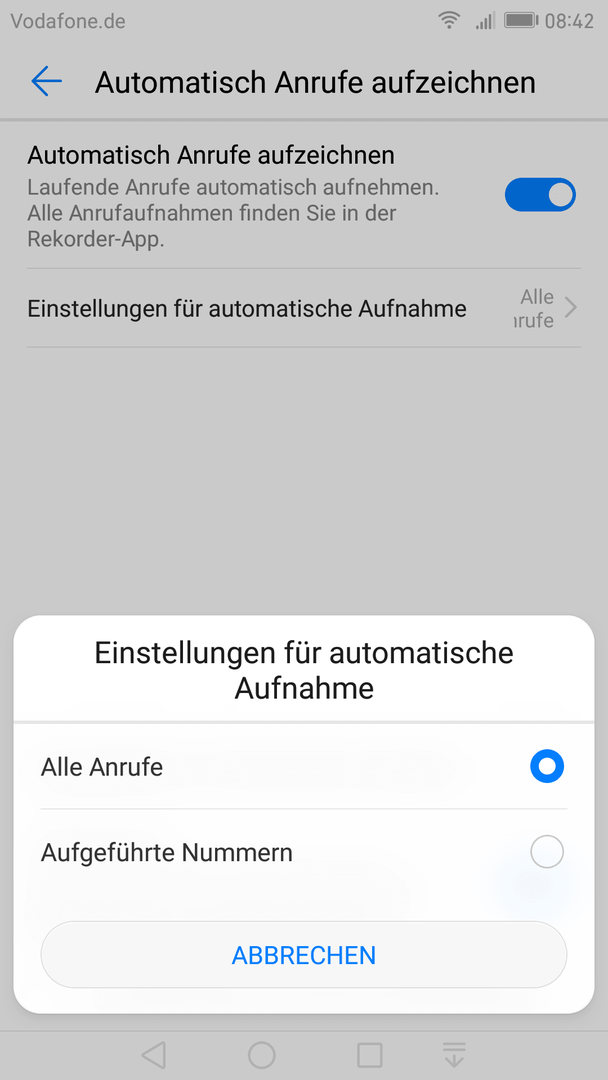This screenshot has width=608, height=1080.
Task: Disable Automatisch Anrufe aufzeichnen switch
Action: 540,195
